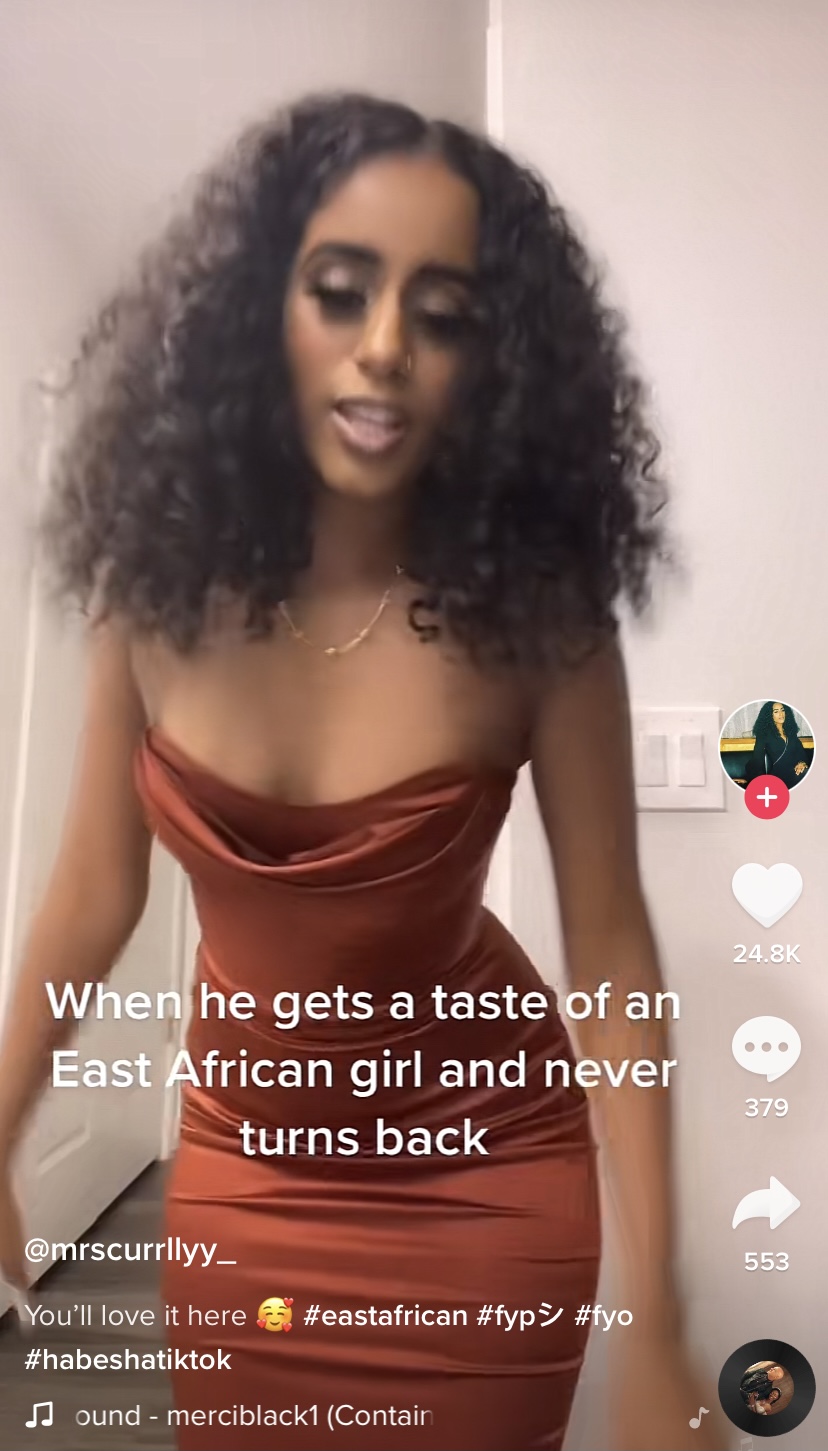The height and width of the screenshot is (1451, 828).
Task: Browse the #habeshatiktok hashtag
Action: click(128, 1359)
